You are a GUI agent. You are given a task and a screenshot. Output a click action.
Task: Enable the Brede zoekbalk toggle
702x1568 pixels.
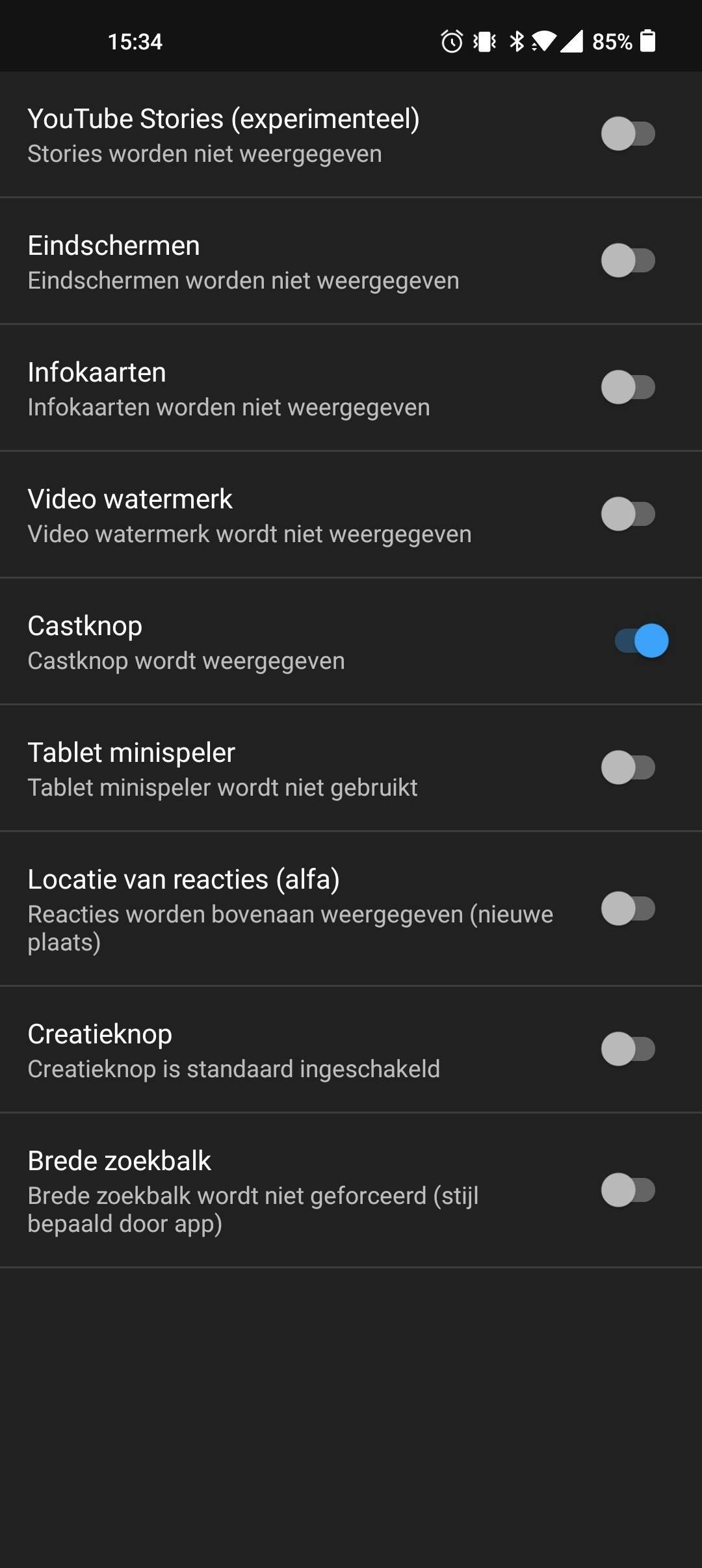click(628, 1190)
